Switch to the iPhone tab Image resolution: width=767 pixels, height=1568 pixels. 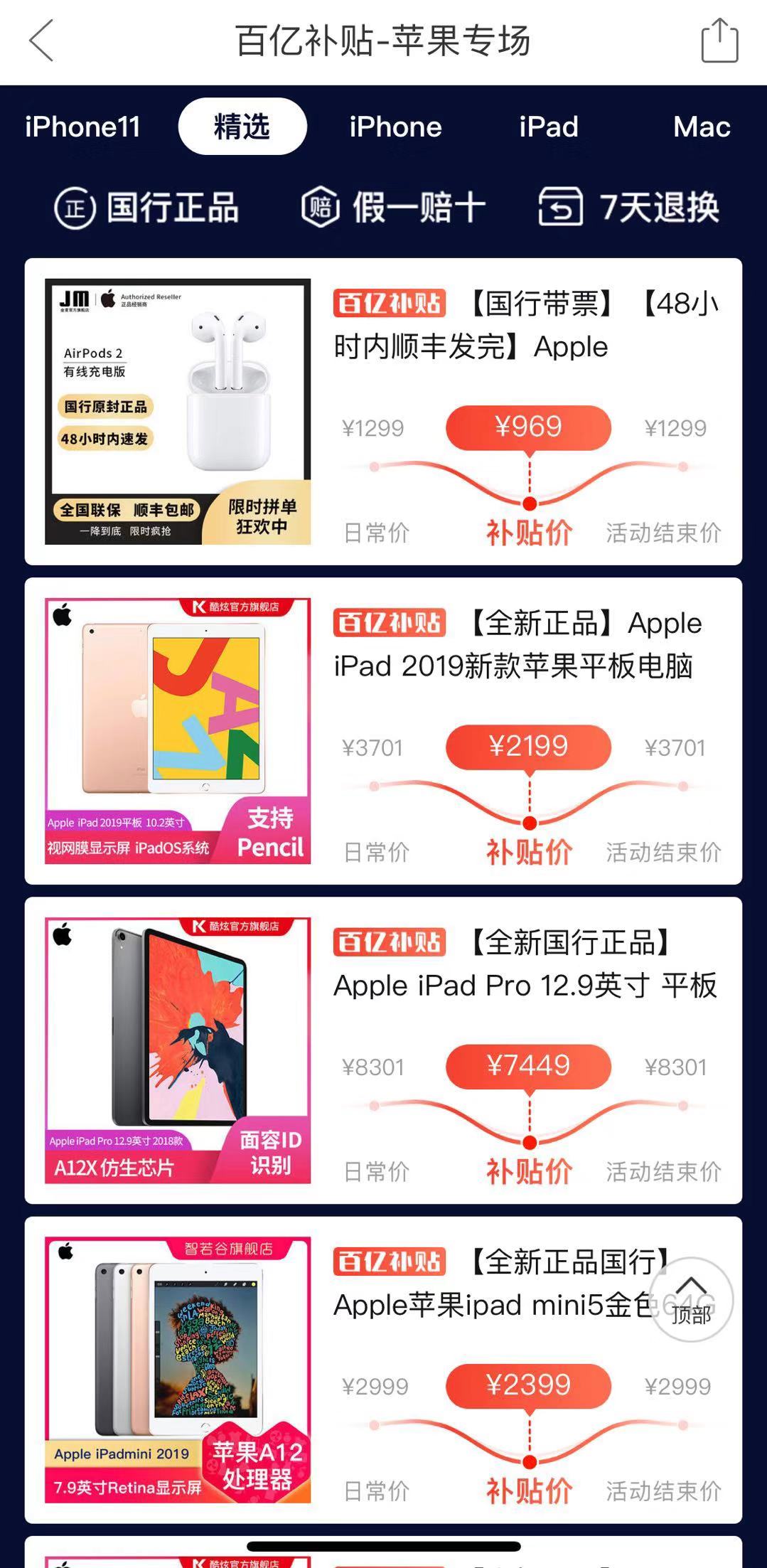coord(395,127)
